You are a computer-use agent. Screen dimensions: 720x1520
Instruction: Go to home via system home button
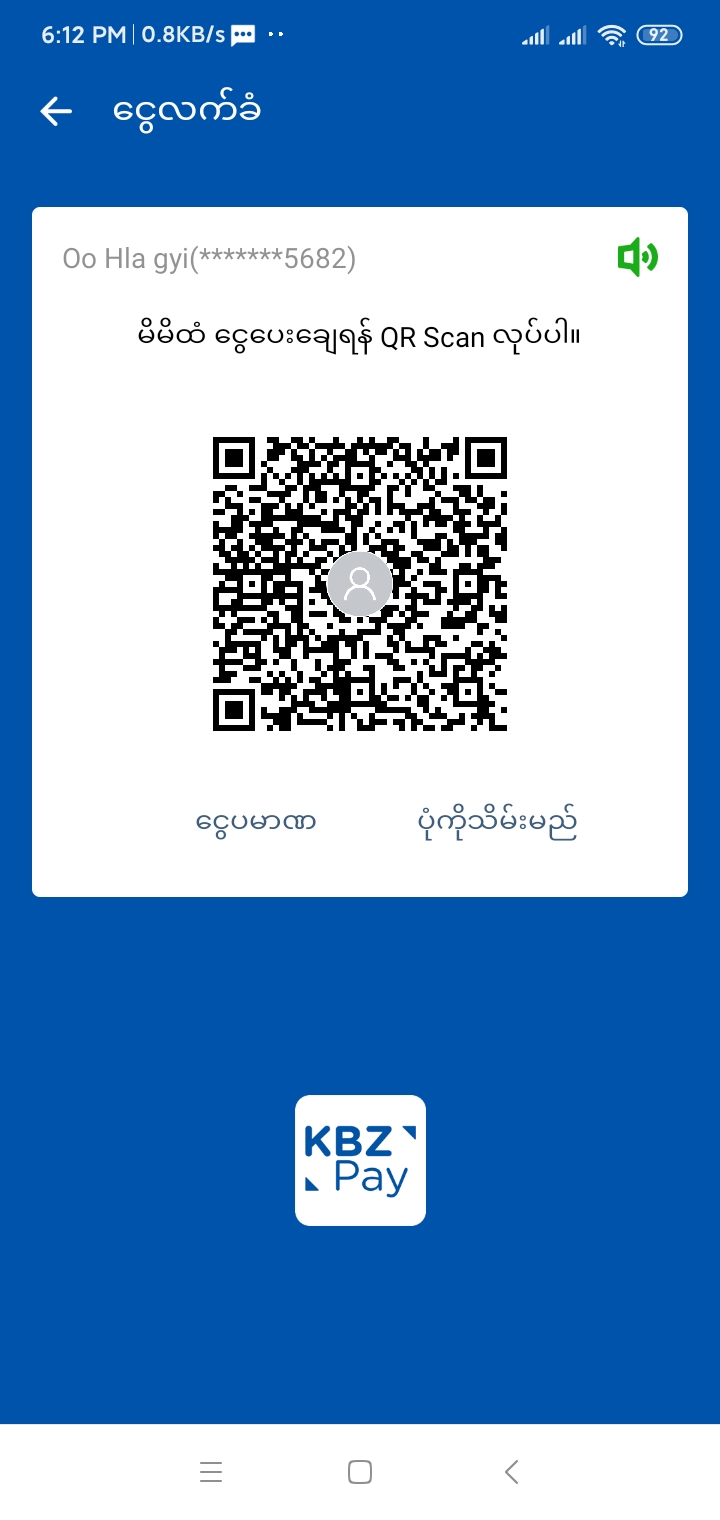pyautogui.click(x=360, y=1471)
